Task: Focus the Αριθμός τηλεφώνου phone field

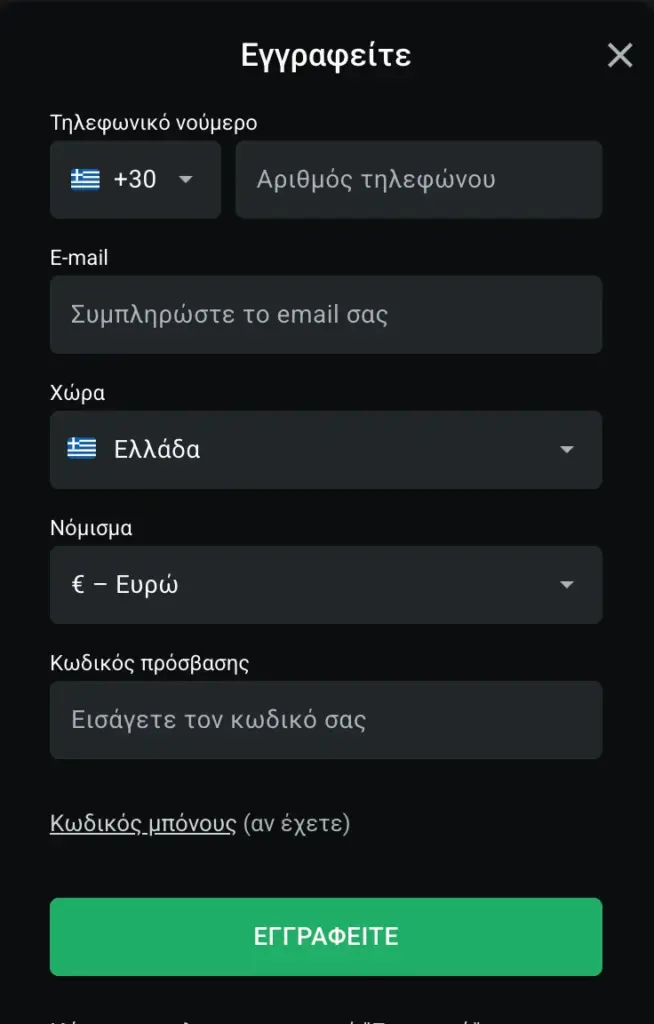Action: 418,180
